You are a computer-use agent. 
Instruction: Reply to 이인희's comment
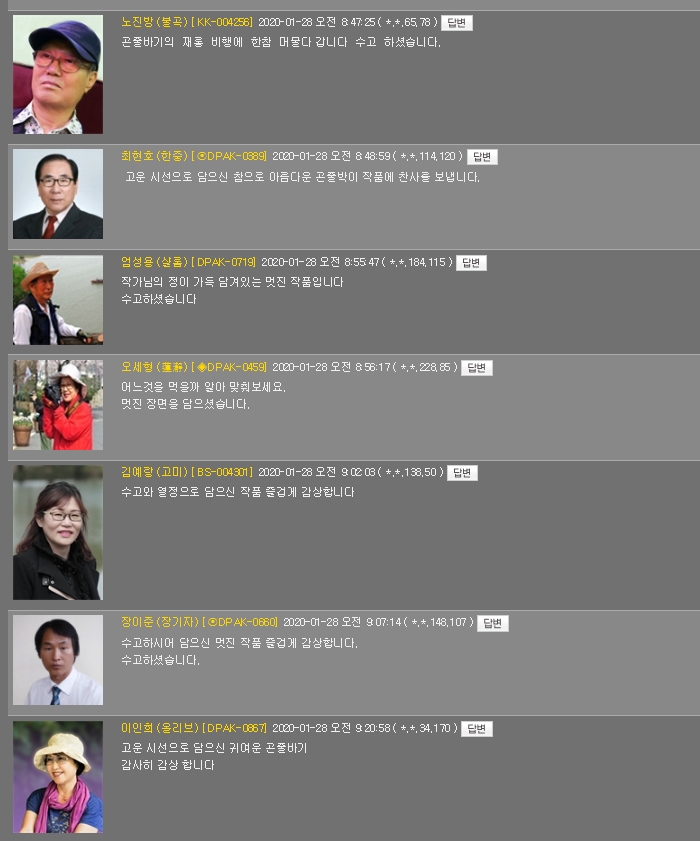[x=477, y=729]
